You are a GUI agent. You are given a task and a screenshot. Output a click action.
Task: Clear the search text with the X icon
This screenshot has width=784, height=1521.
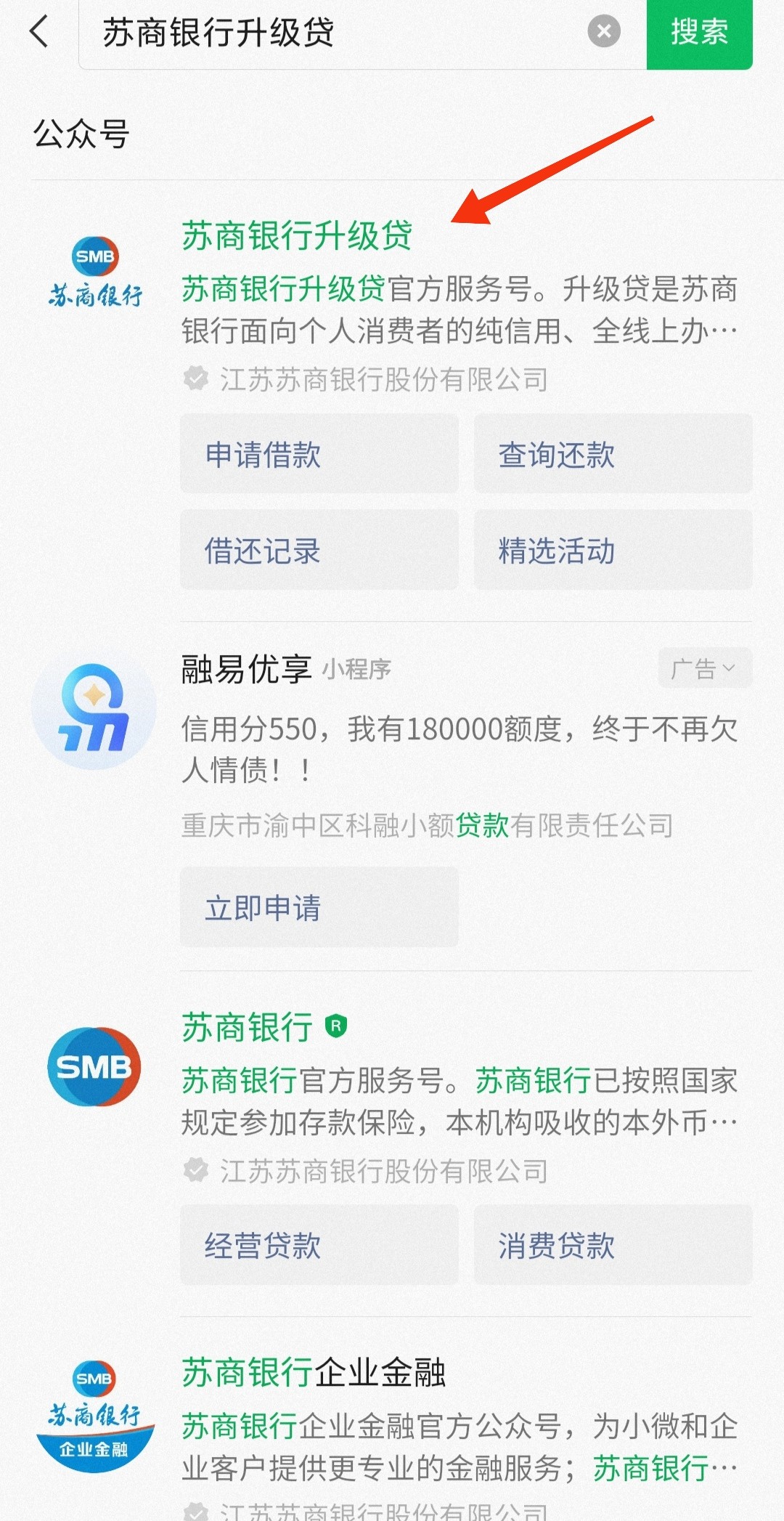click(604, 32)
